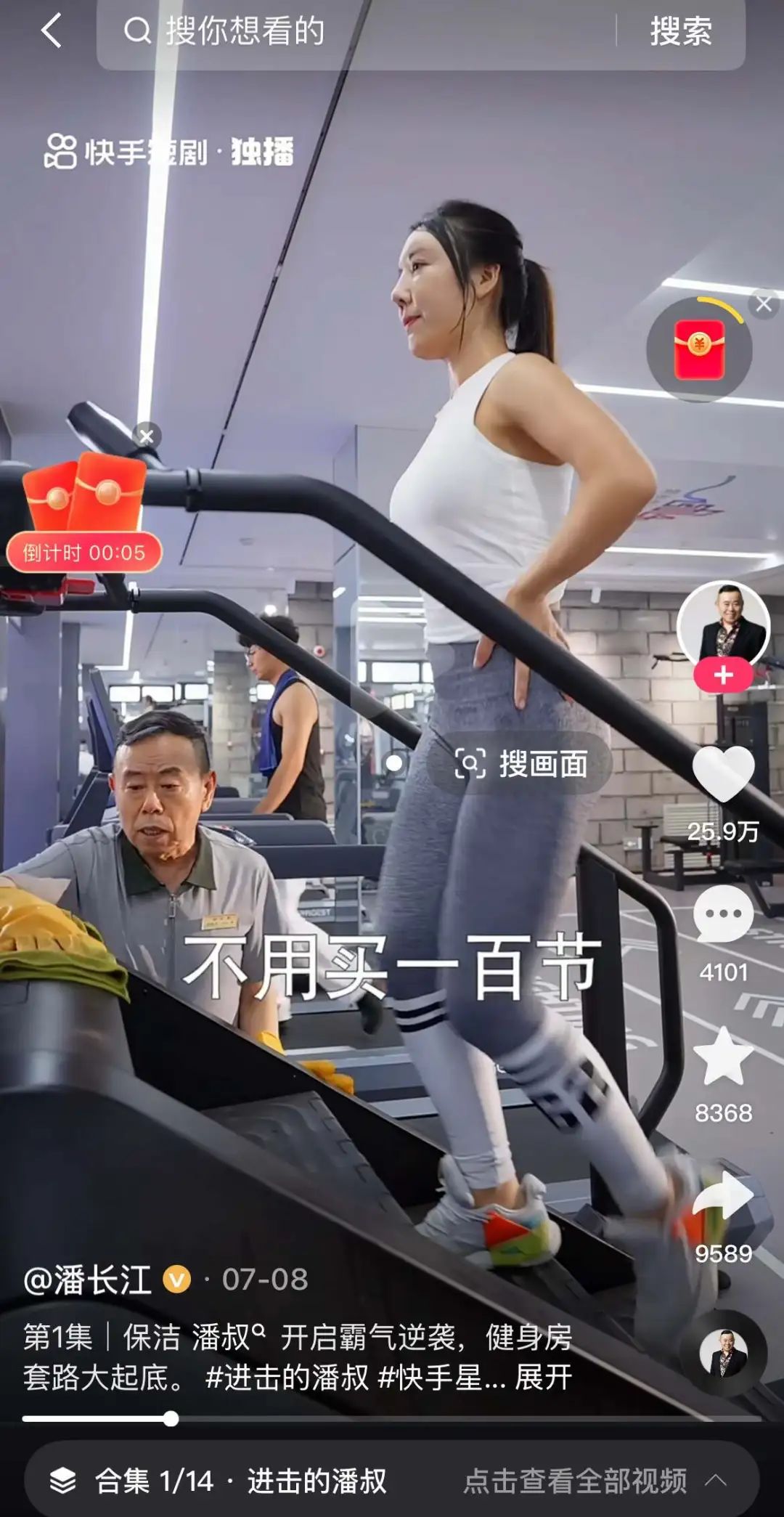Use 搜画面 to search the frame
Viewport: 784px width, 1517px height.
(x=521, y=764)
